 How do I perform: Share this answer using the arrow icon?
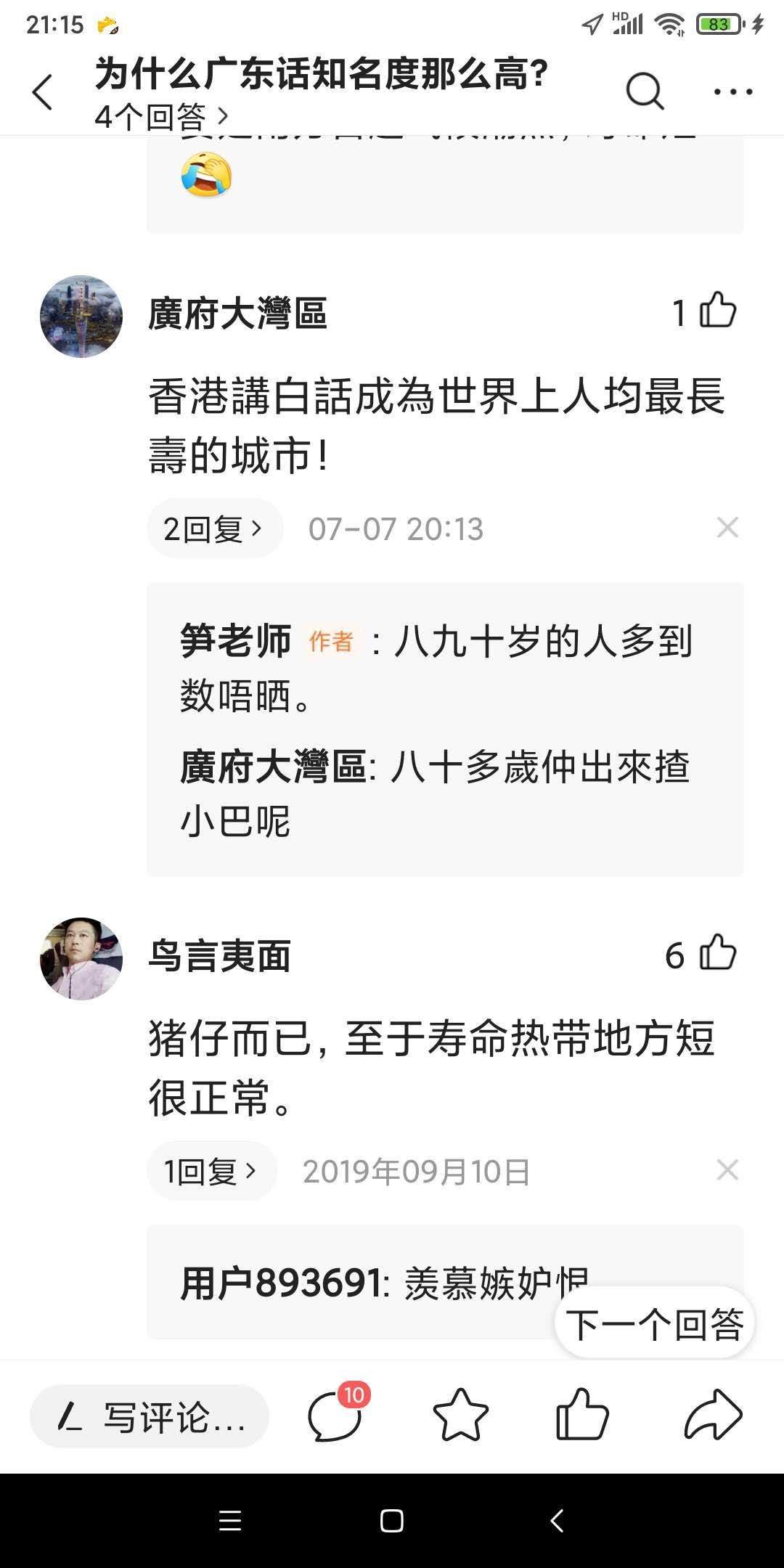[713, 1415]
